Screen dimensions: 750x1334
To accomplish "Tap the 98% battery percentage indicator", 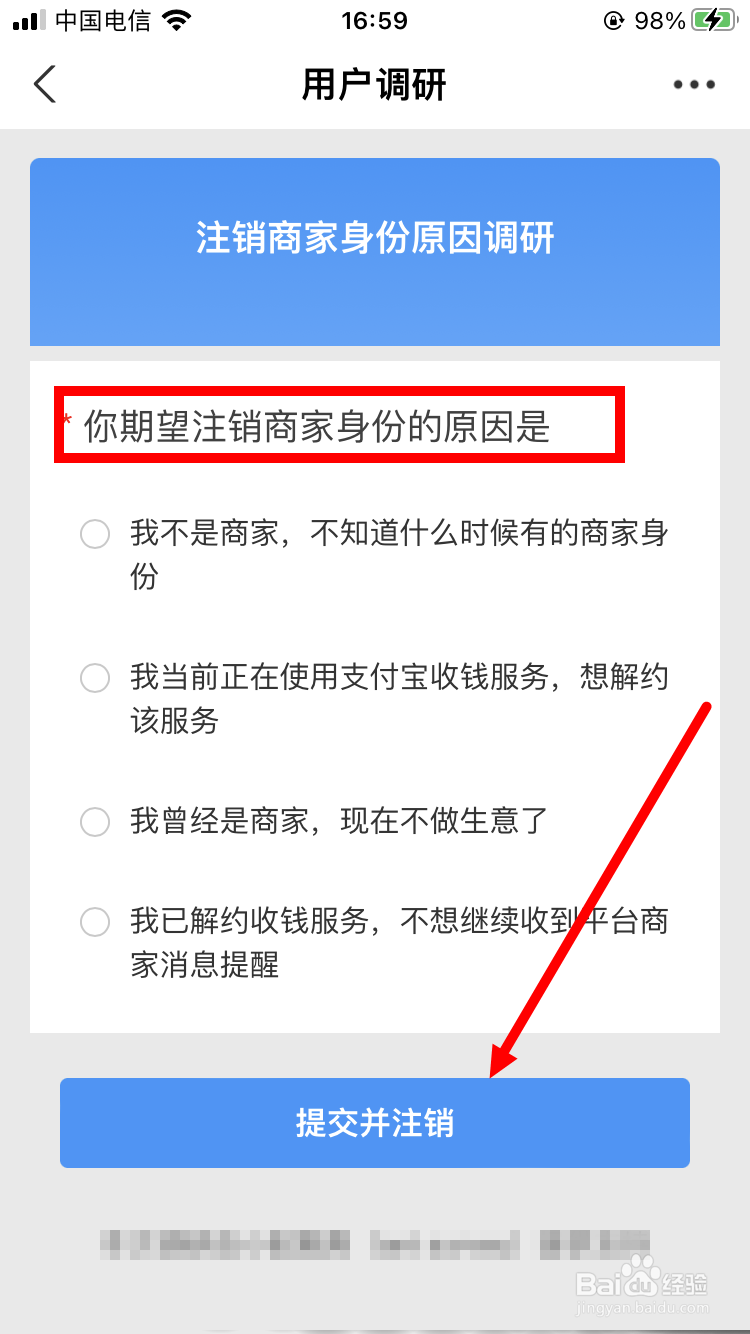I will pos(659,18).
